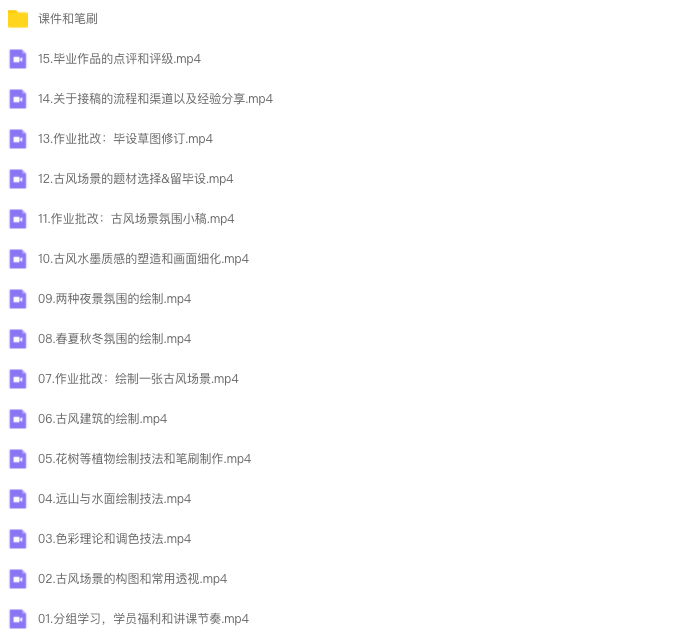
Task: Open 09.两种夜景氛围的绘制.mp4
Action: [114, 299]
